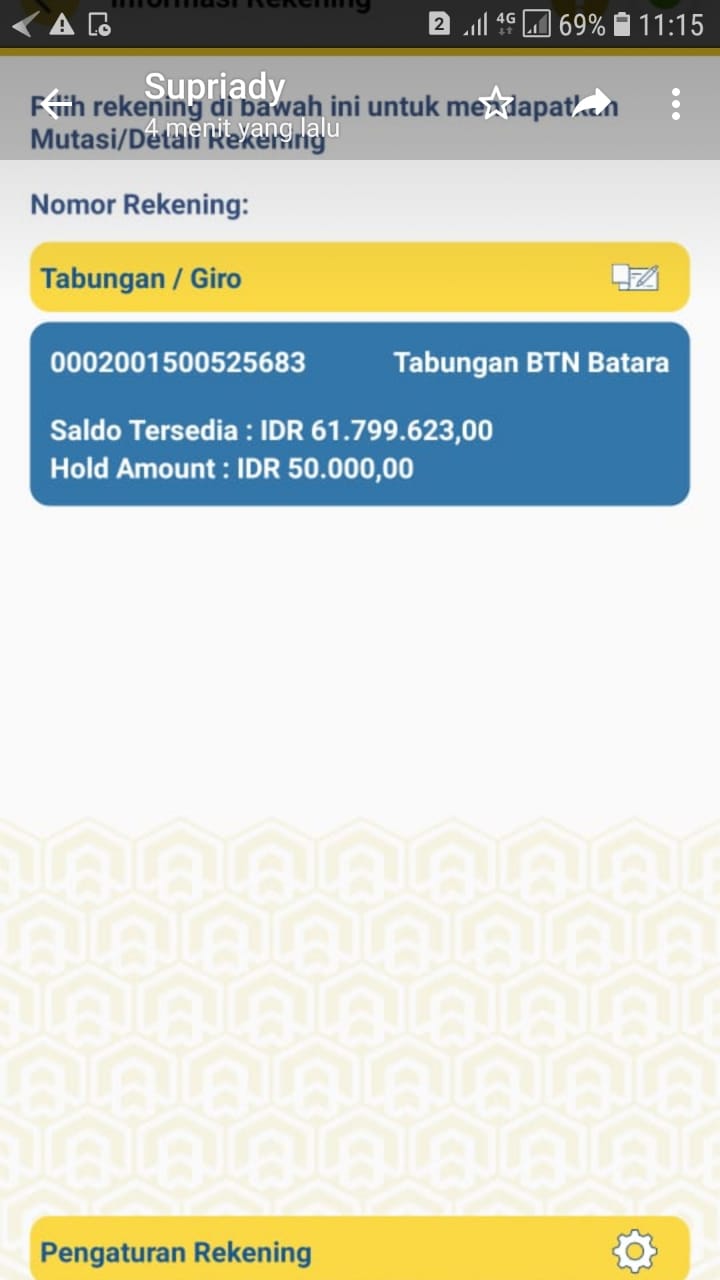Open Pengaturan Rekening settings via gear icon

pyautogui.click(x=634, y=1248)
